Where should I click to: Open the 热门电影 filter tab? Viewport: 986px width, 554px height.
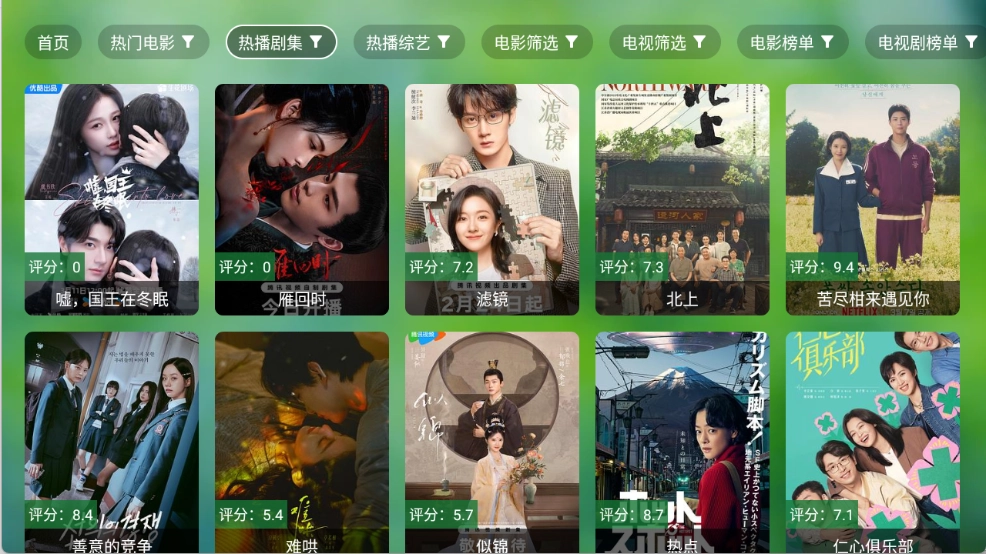click(153, 42)
